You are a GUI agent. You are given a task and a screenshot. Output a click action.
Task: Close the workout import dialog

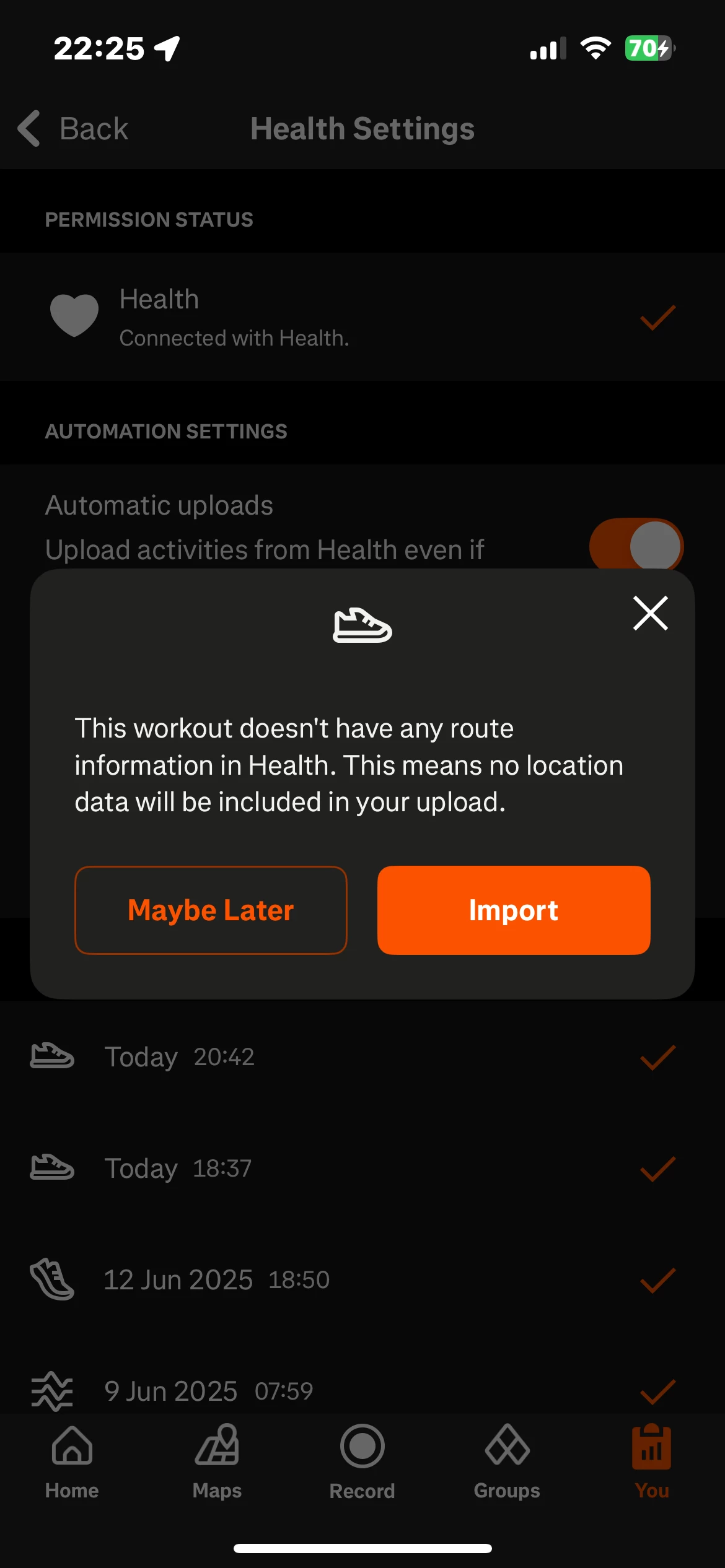(650, 613)
